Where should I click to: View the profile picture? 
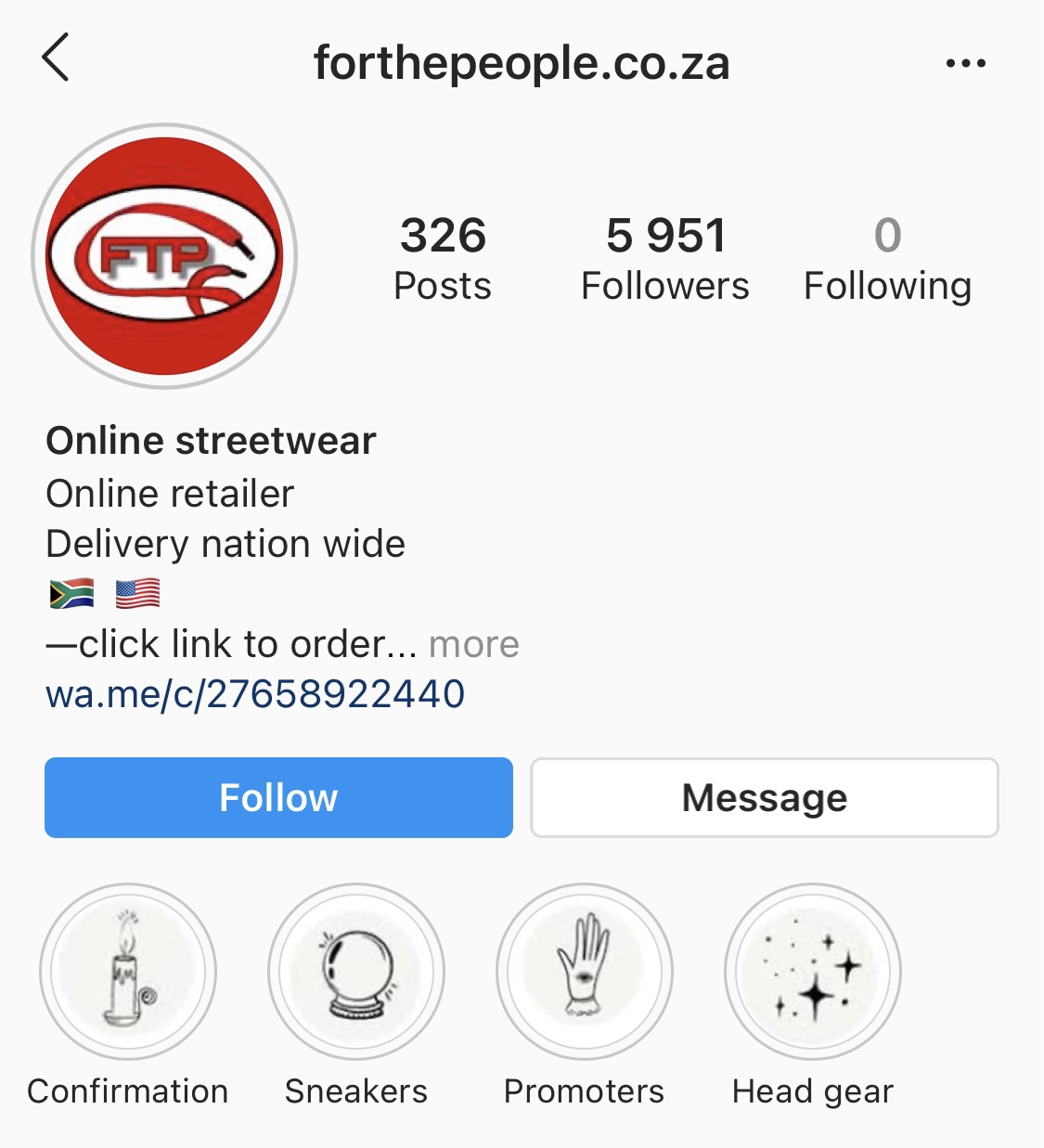click(x=165, y=256)
